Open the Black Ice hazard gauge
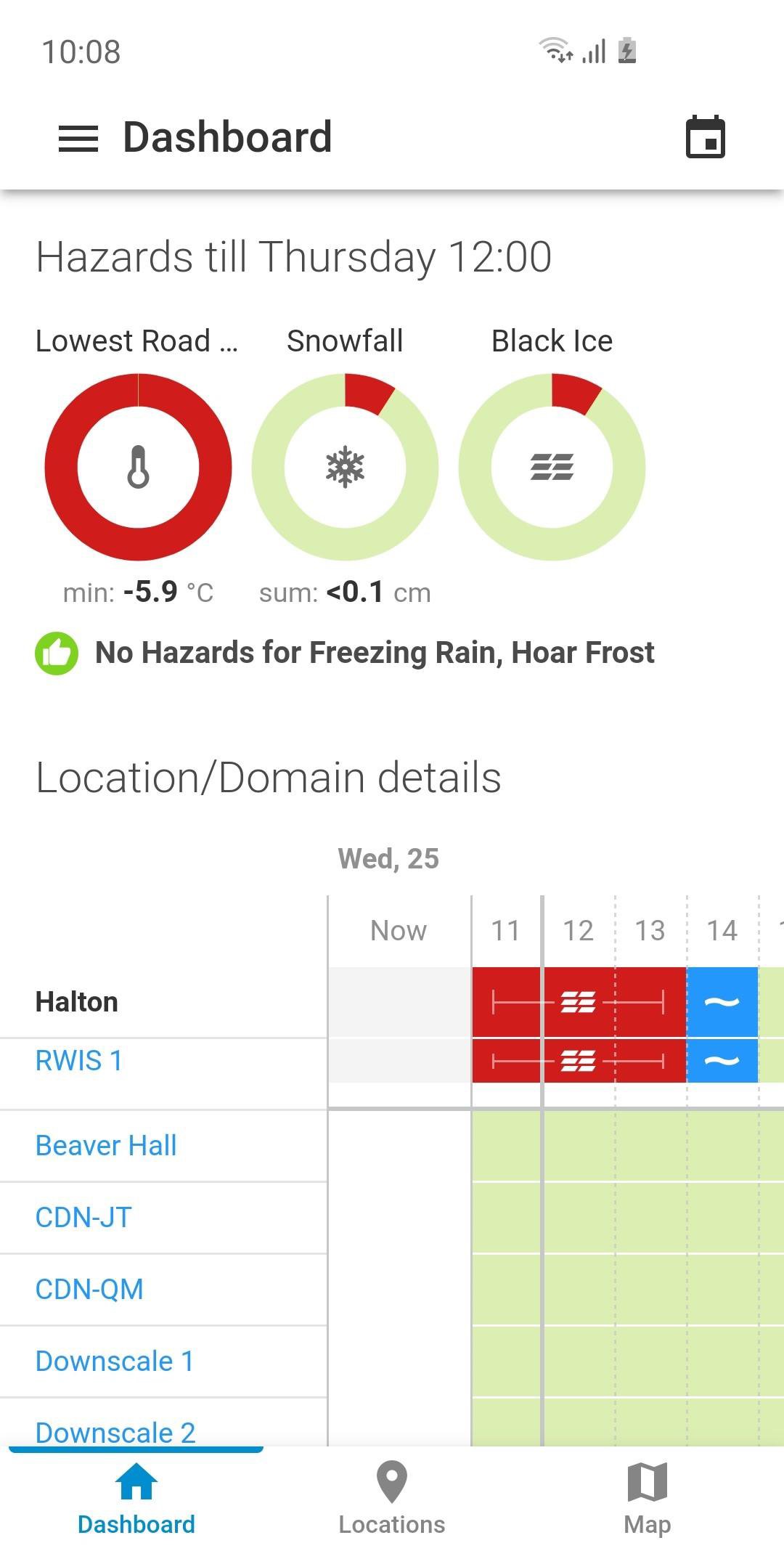Viewport: 784px width, 1551px height. click(x=552, y=467)
